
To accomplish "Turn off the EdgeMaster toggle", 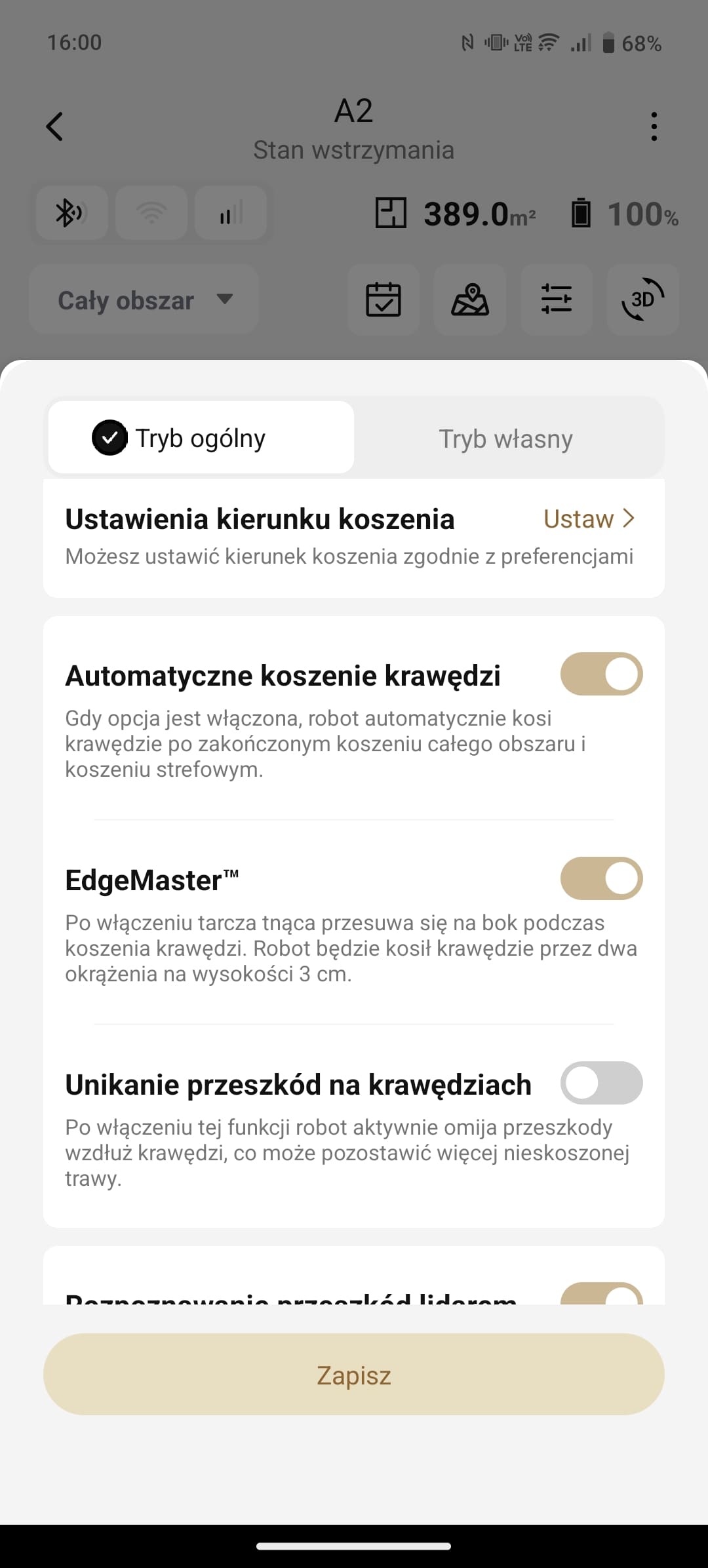I will click(601, 878).
